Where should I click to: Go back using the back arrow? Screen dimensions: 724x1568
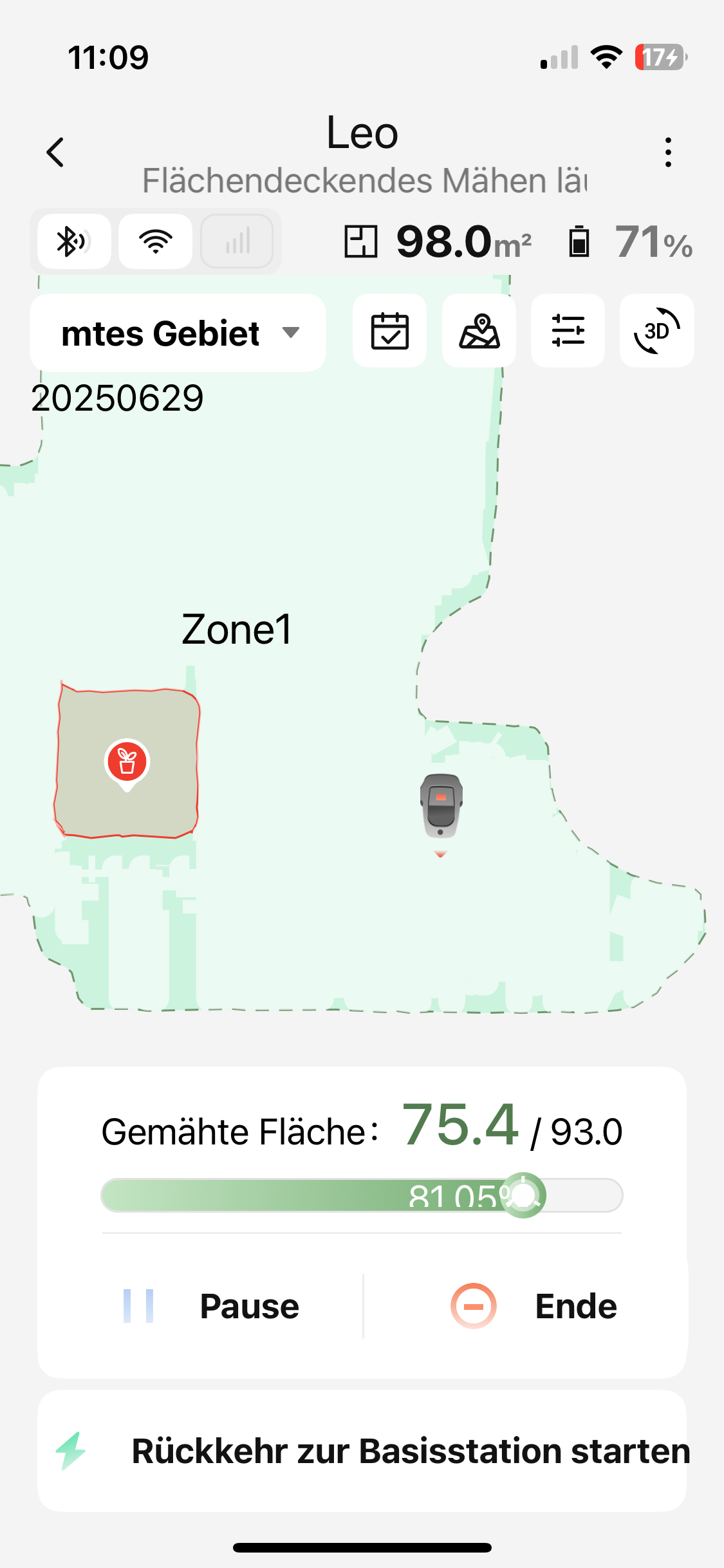pos(55,153)
